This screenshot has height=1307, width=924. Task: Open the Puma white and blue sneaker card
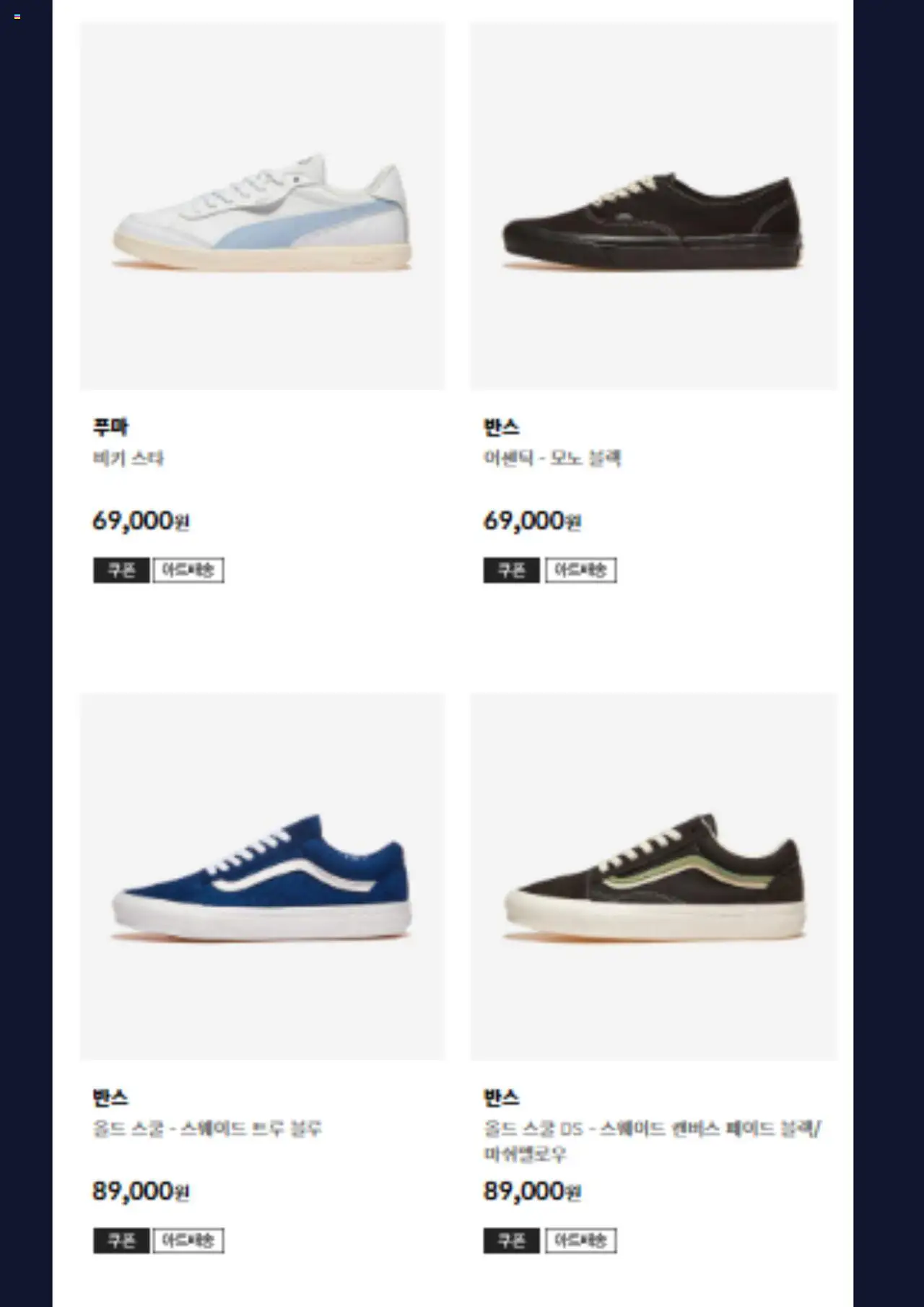pos(262,207)
